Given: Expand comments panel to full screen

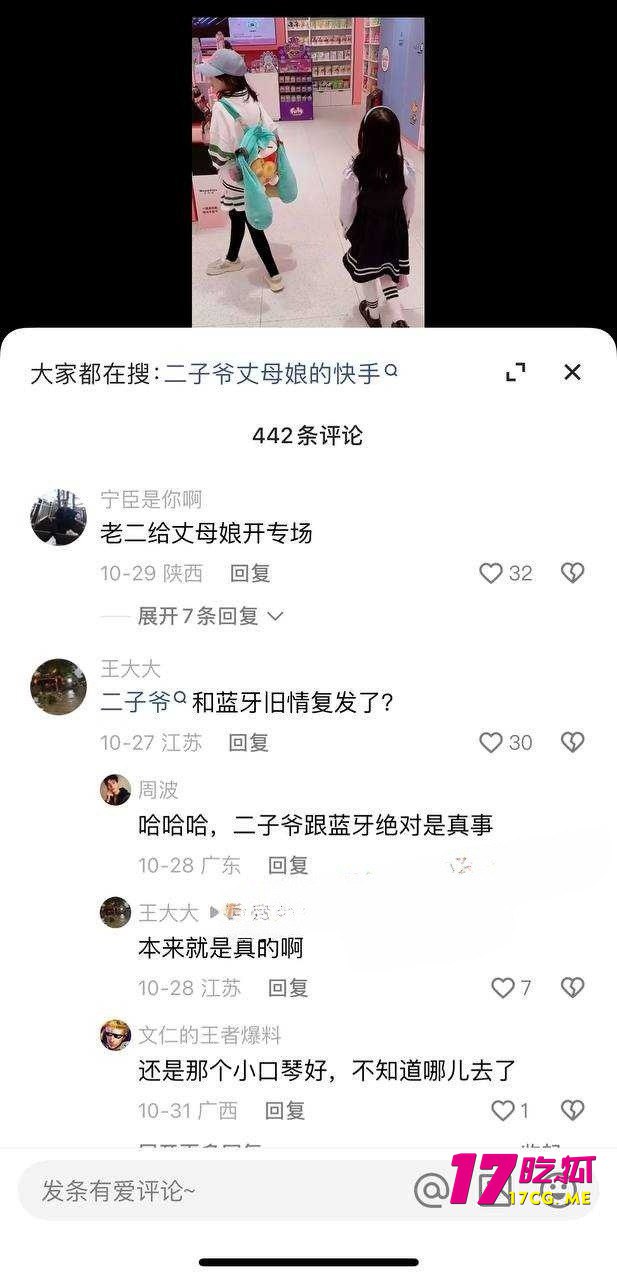Looking at the screenshot, I should tap(516, 373).
